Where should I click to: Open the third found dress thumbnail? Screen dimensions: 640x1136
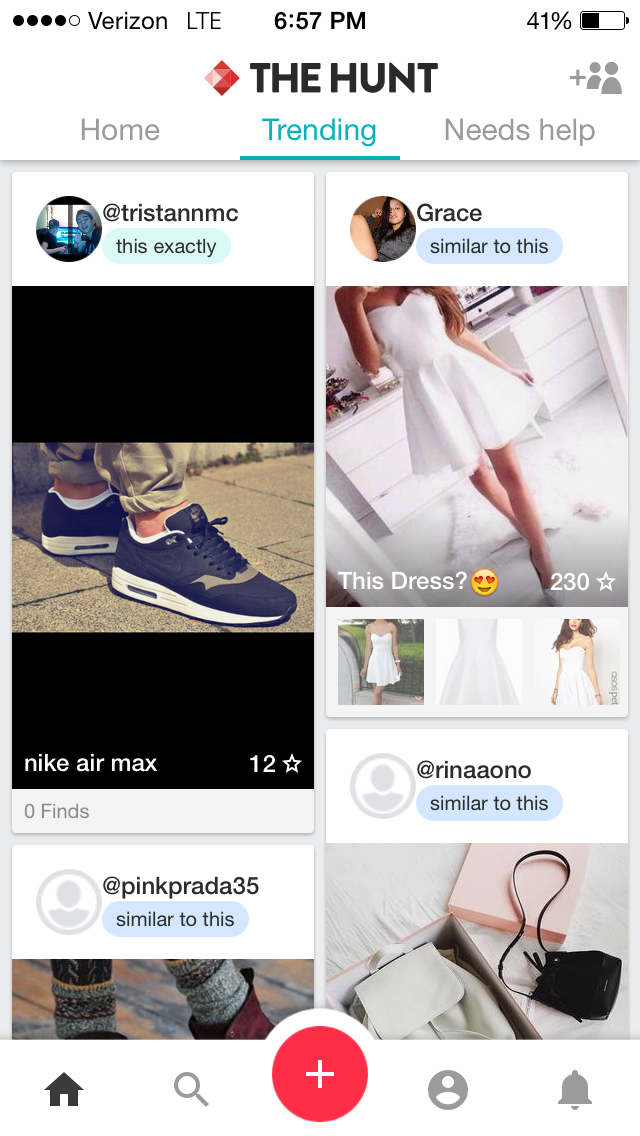pos(577,661)
